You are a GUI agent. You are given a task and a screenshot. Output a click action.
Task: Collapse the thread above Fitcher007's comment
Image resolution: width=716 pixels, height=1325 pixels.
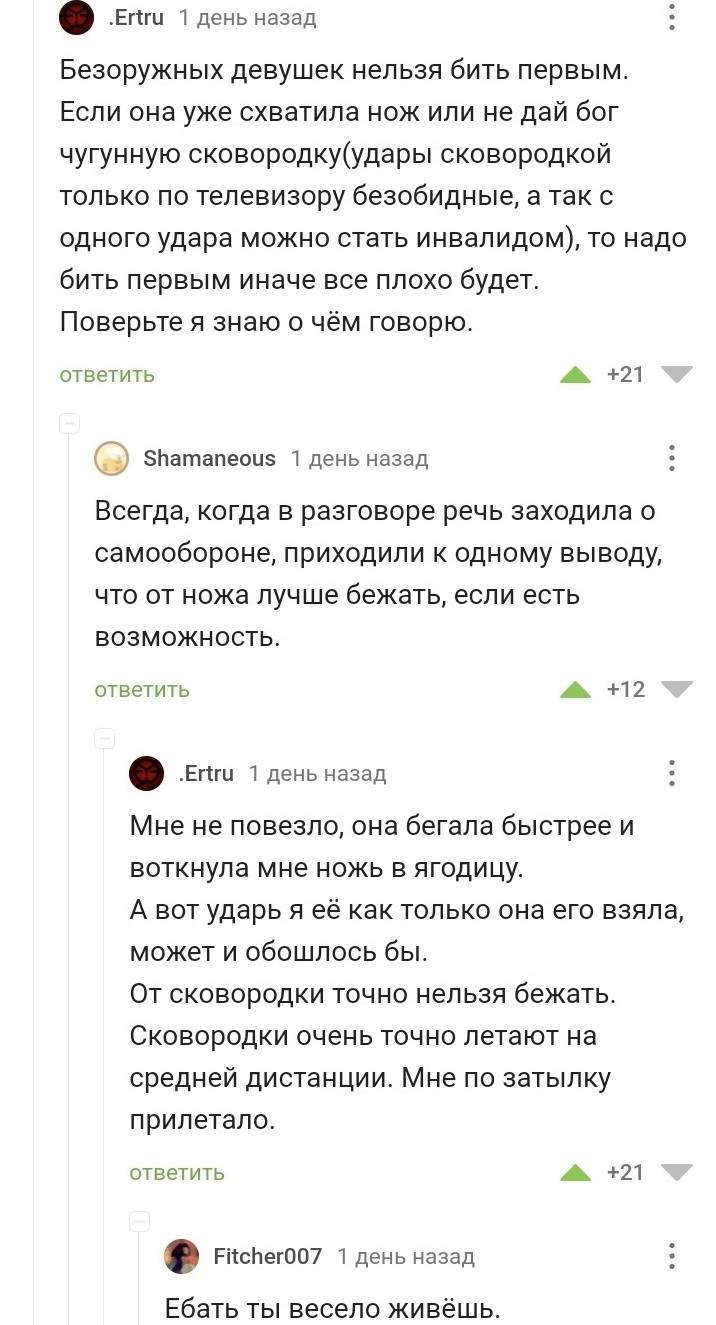(140, 1221)
